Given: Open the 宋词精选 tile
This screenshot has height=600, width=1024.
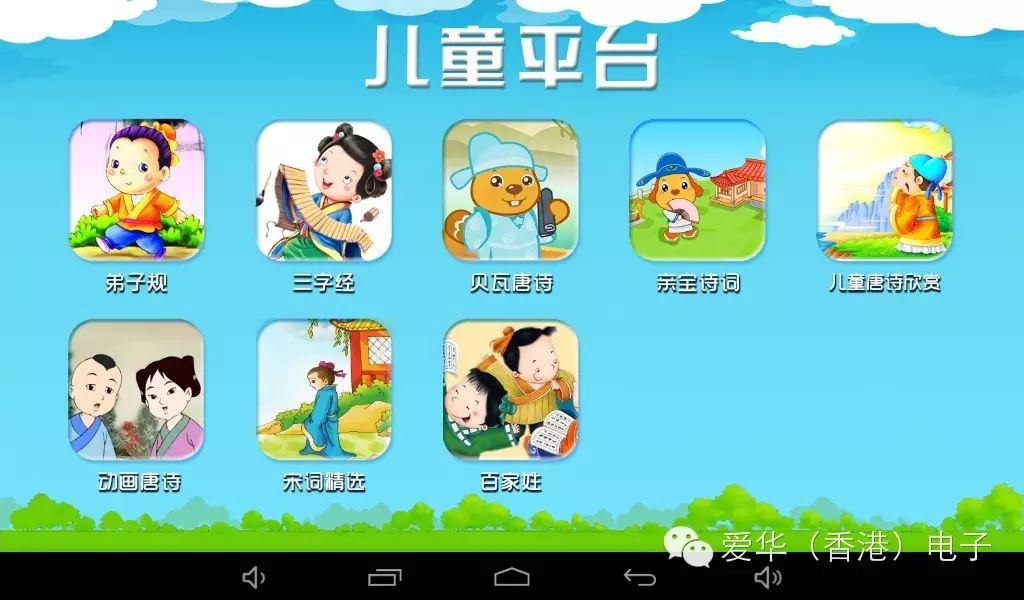Looking at the screenshot, I should point(324,390).
